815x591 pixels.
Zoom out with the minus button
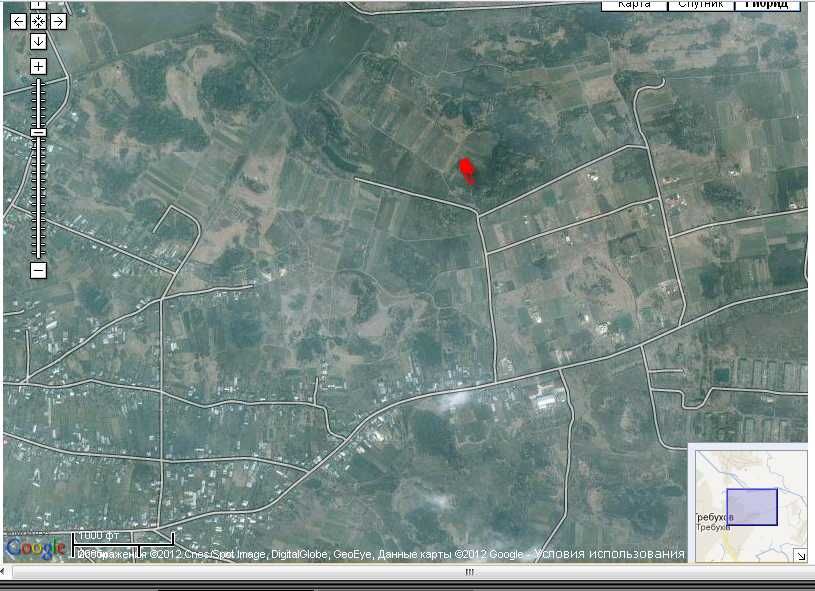pyautogui.click(x=38, y=270)
